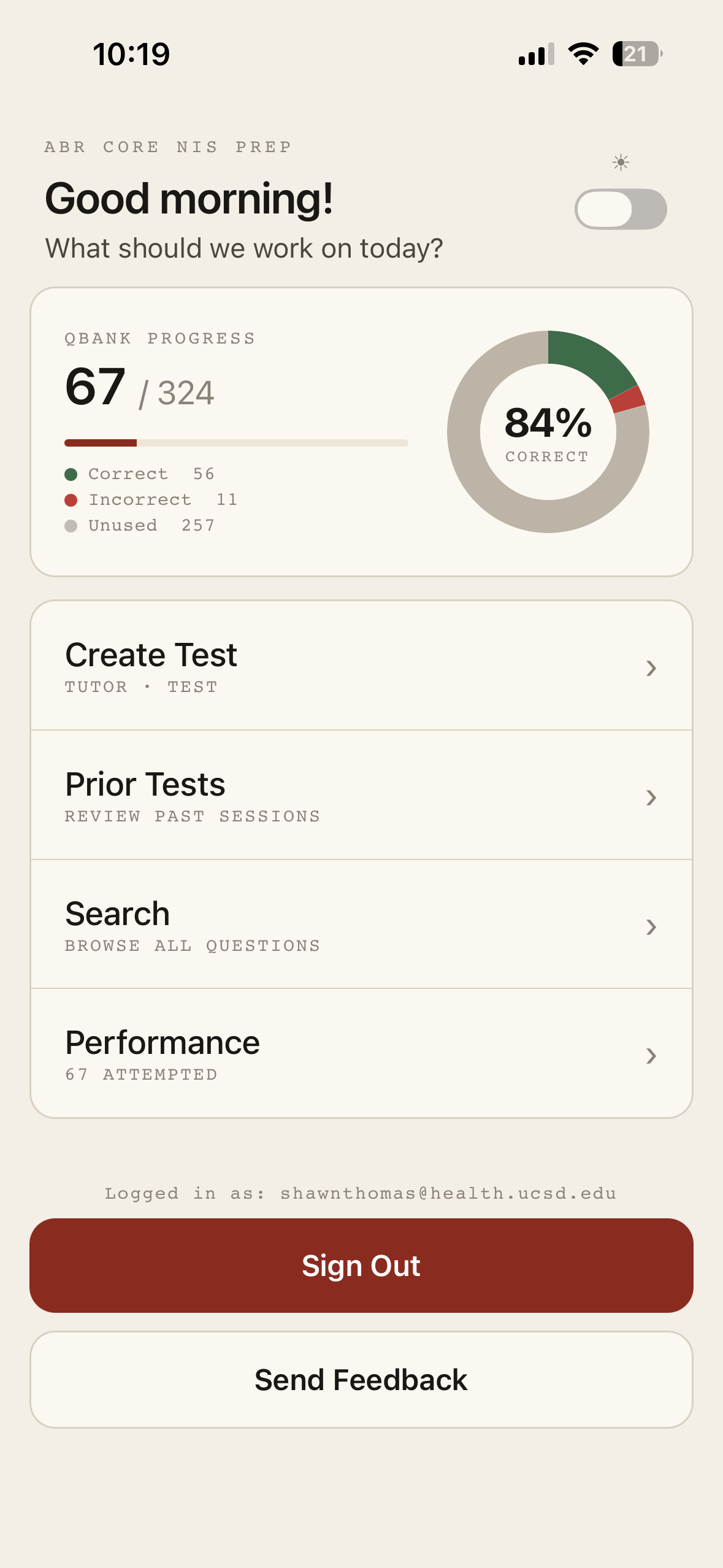This screenshot has width=723, height=1568.
Task: Expand the Create Test row chevron
Action: pyautogui.click(x=652, y=669)
